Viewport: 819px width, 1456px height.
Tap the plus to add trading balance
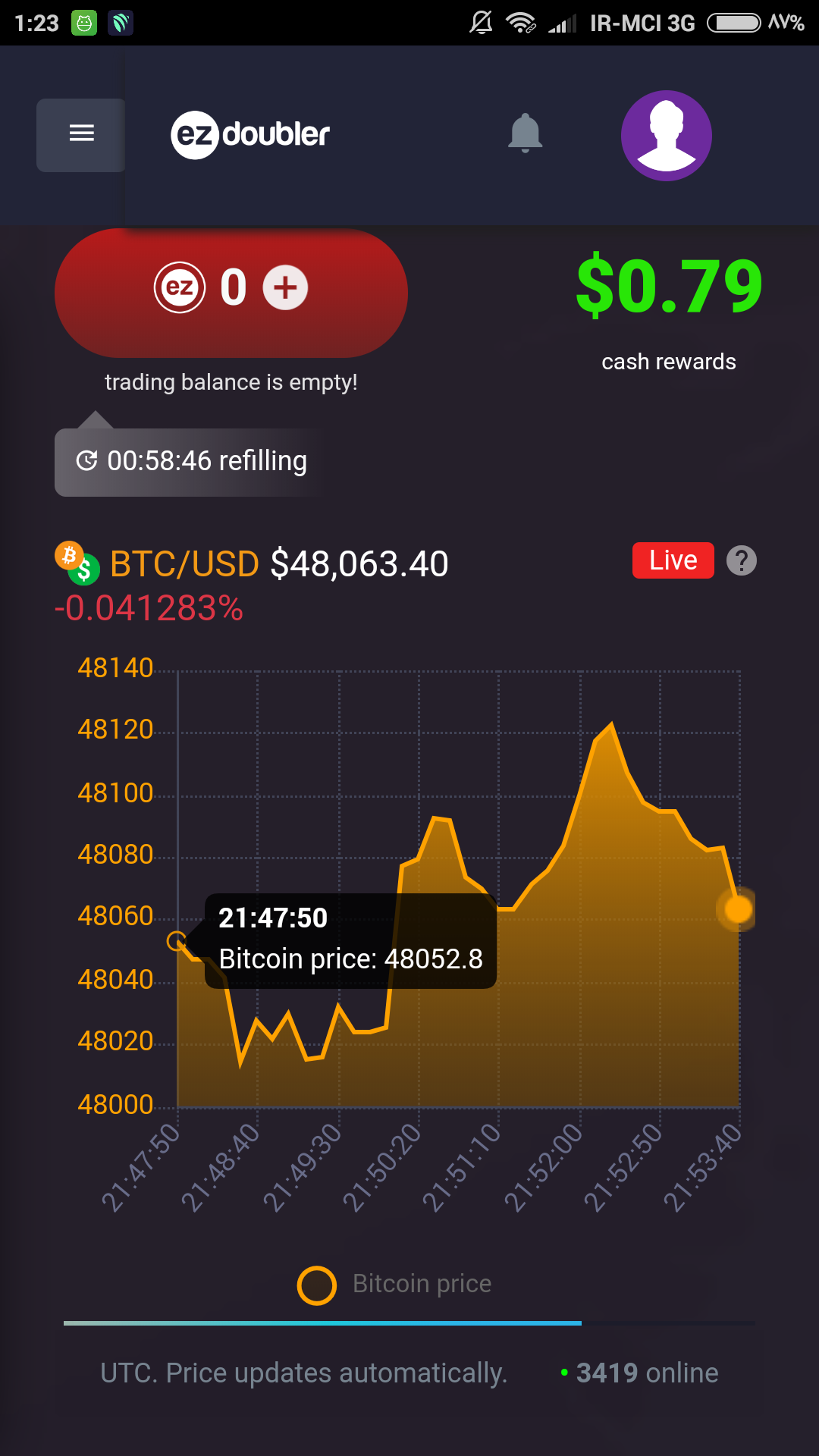(x=285, y=288)
